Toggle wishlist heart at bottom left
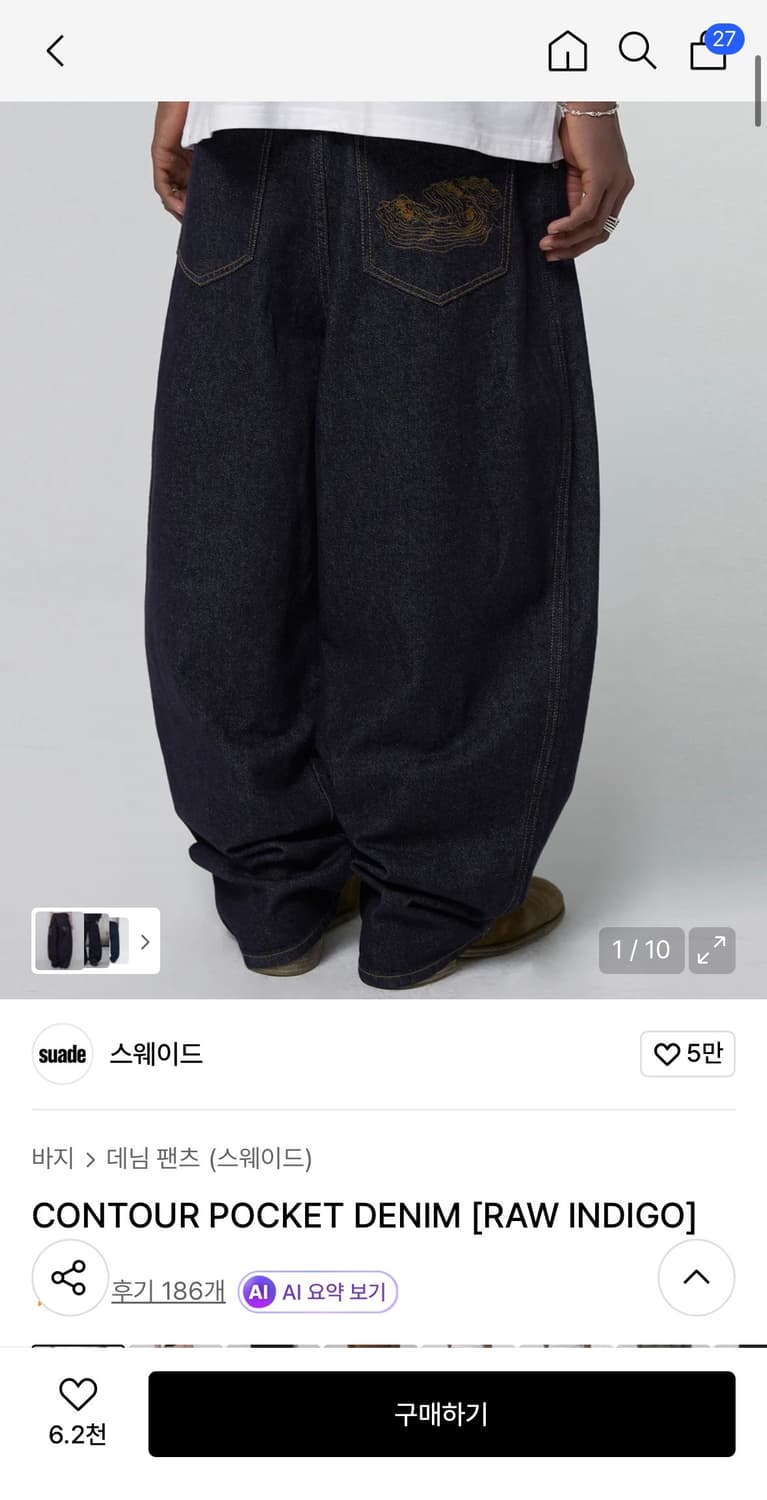Image resolution: width=767 pixels, height=1500 pixels. click(77, 1393)
